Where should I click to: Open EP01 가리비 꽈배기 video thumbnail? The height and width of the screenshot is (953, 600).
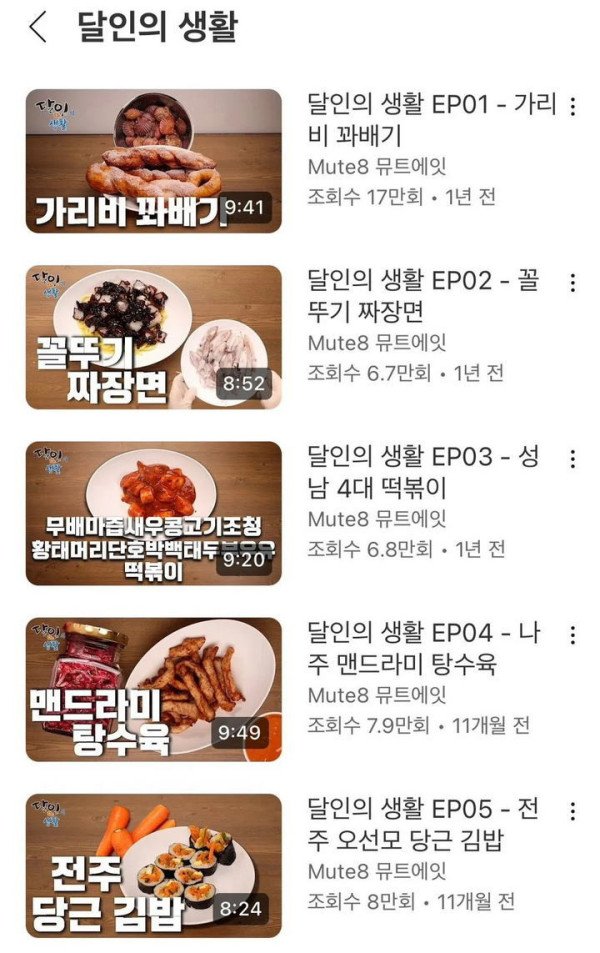[154, 161]
